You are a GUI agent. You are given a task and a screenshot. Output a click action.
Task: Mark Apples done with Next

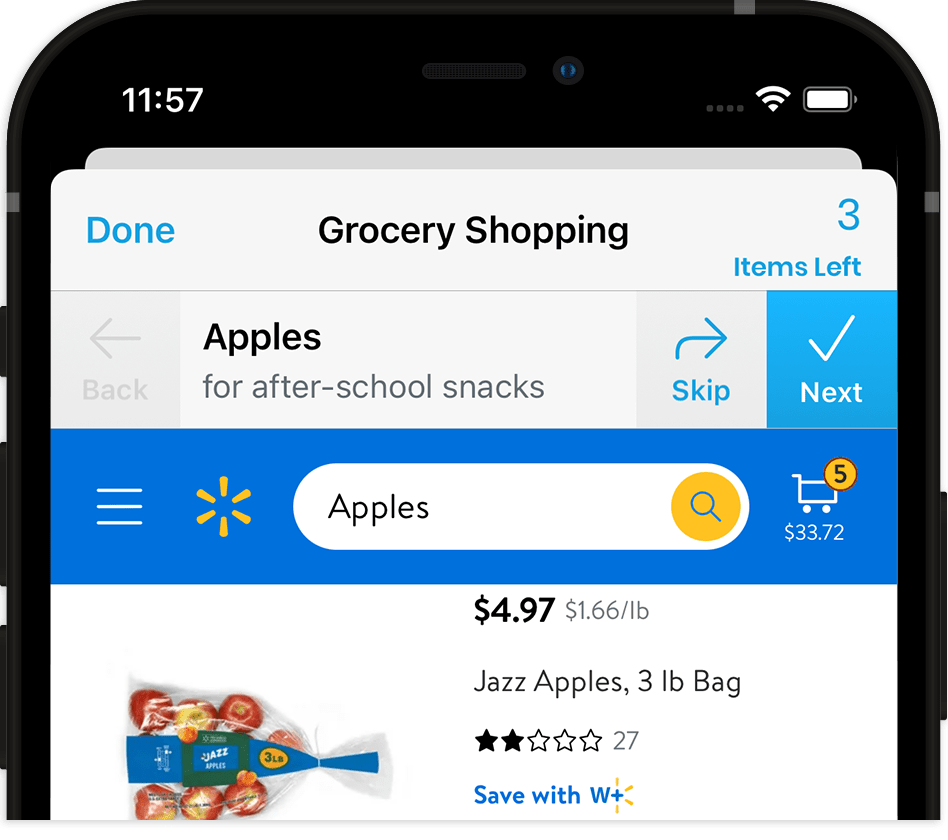[831, 360]
